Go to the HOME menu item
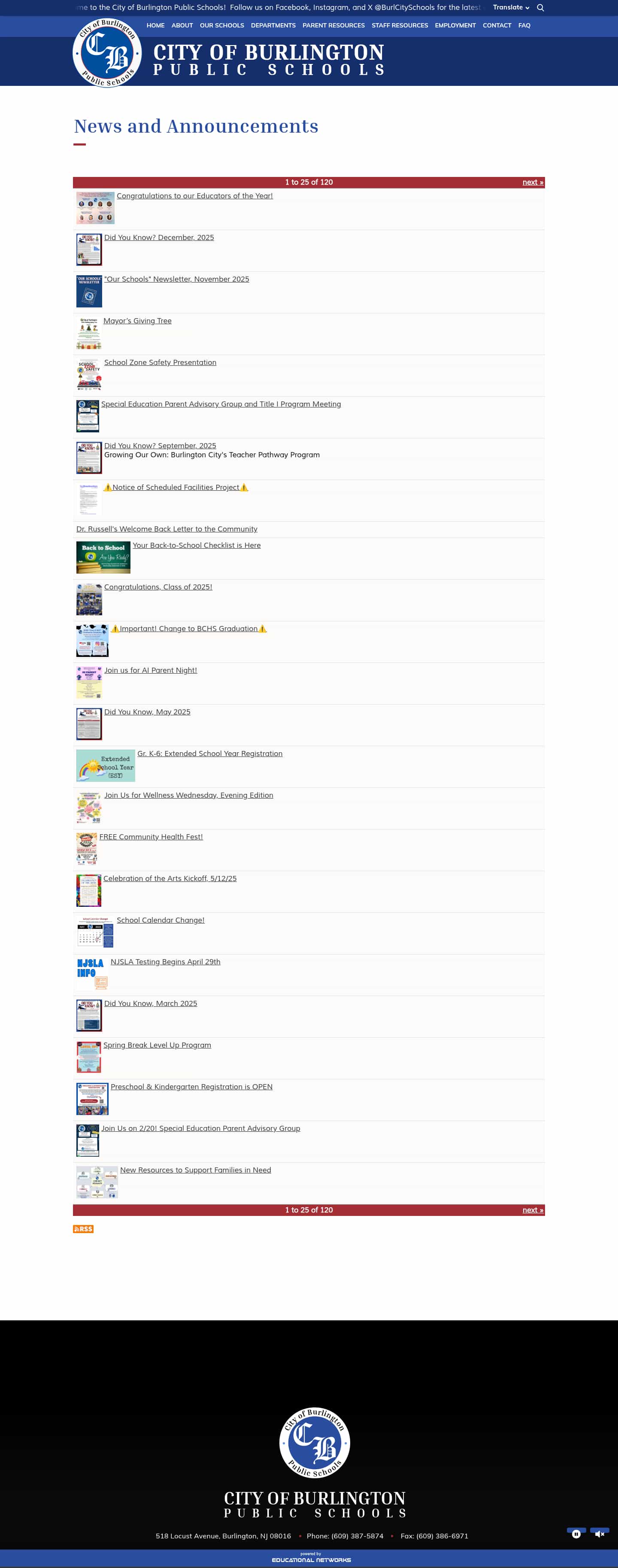The image size is (618, 1568). (x=155, y=26)
